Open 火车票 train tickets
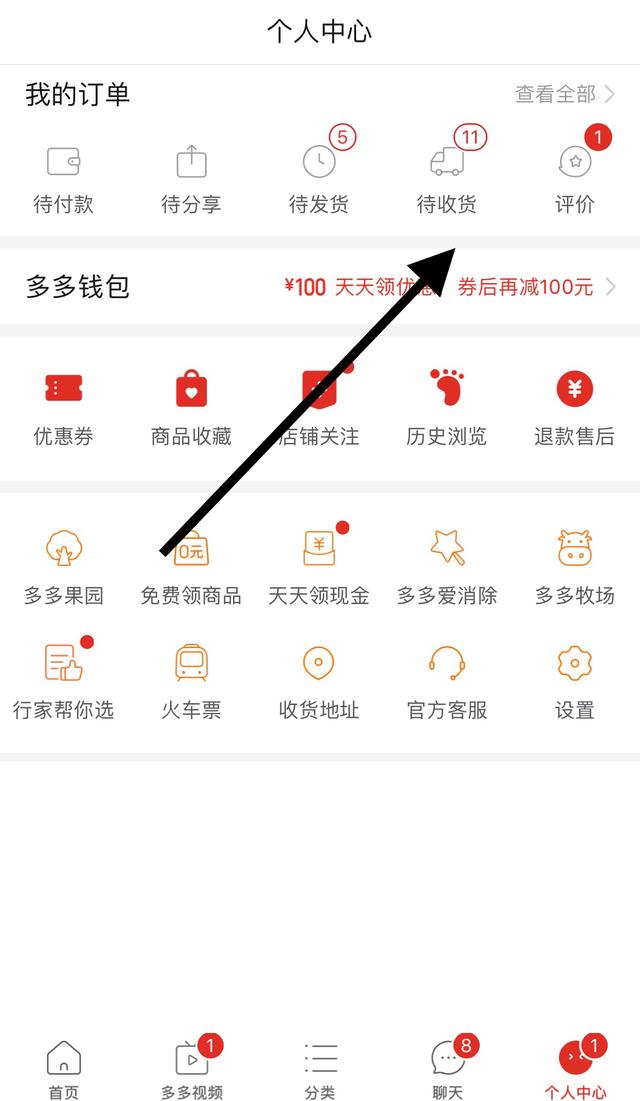This screenshot has width=640, height=1101. (191, 680)
